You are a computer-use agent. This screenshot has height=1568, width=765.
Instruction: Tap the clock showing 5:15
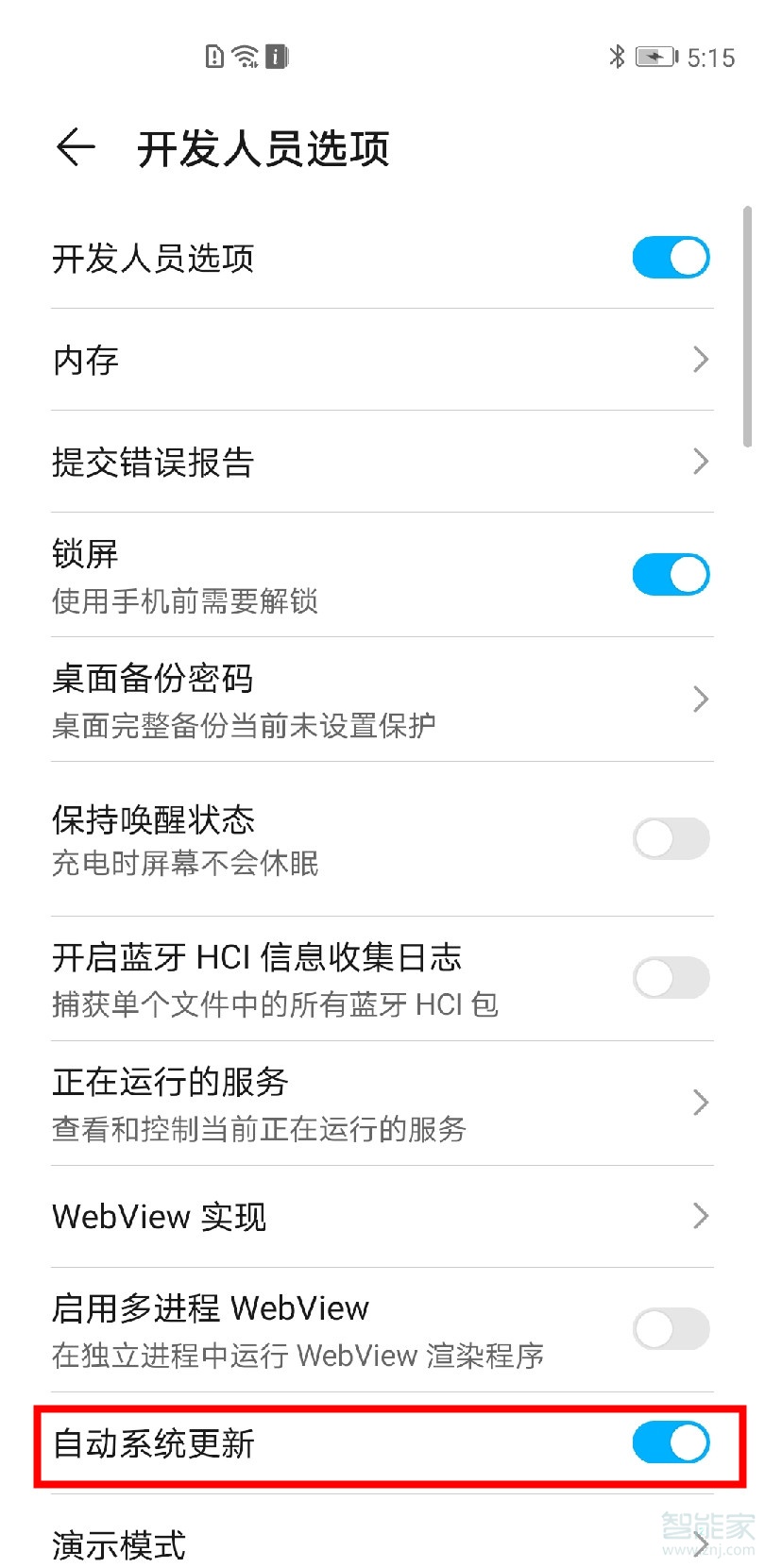(x=713, y=59)
